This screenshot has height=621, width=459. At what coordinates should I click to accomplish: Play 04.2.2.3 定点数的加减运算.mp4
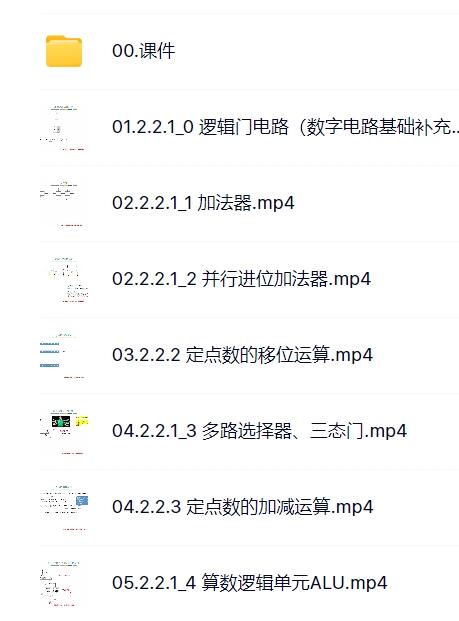[249, 507]
